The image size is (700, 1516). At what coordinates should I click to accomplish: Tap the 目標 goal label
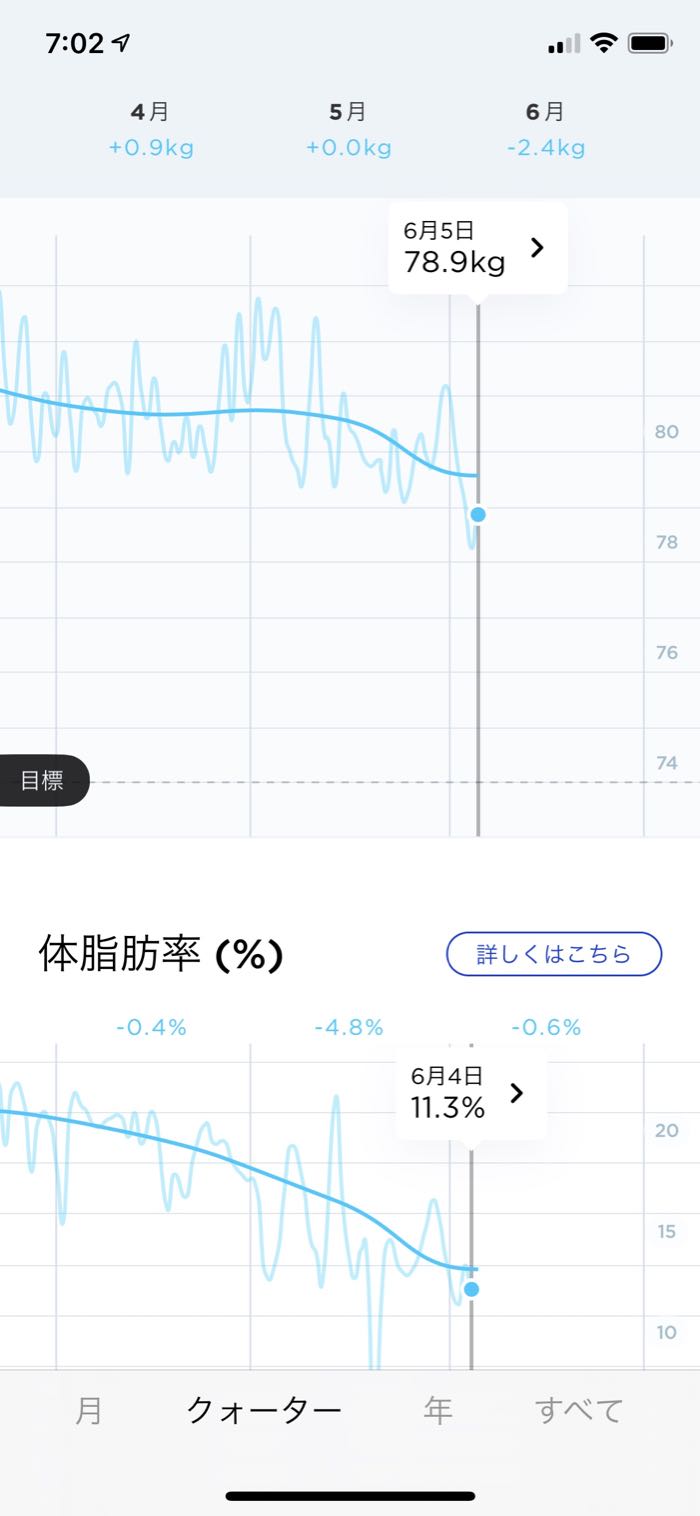(43, 781)
